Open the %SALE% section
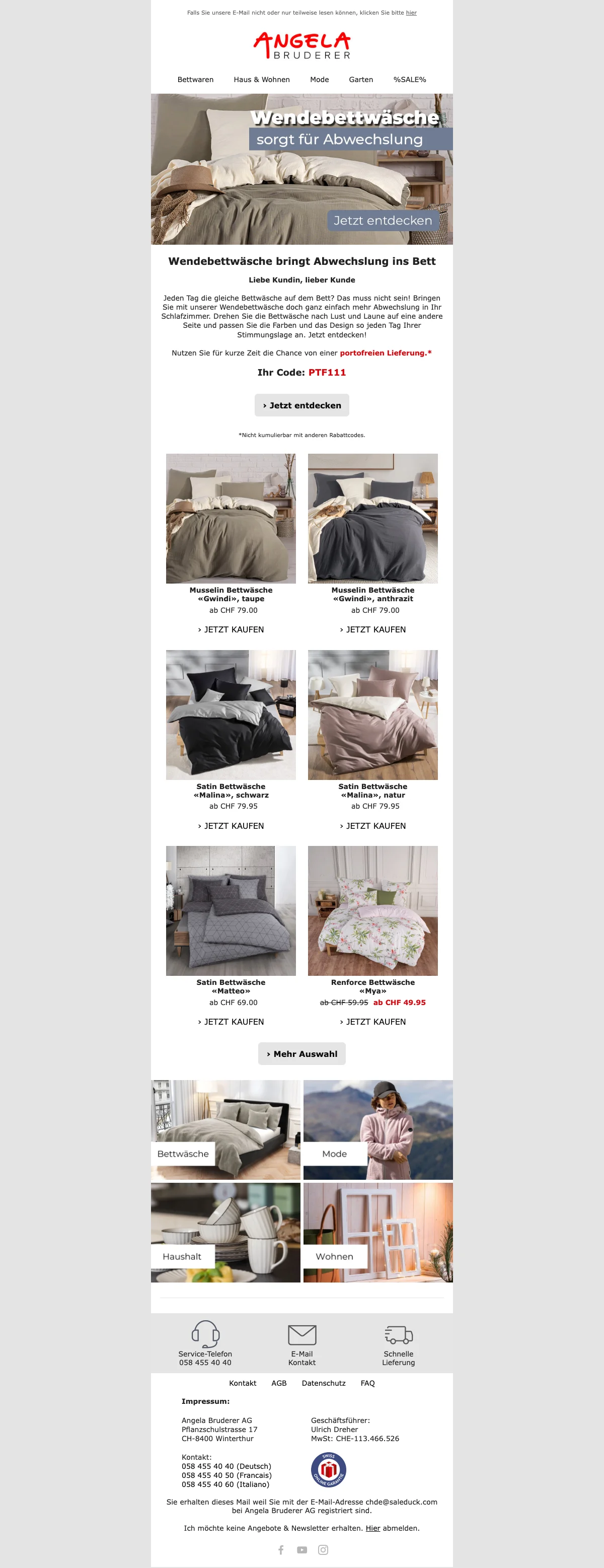 pyautogui.click(x=409, y=80)
